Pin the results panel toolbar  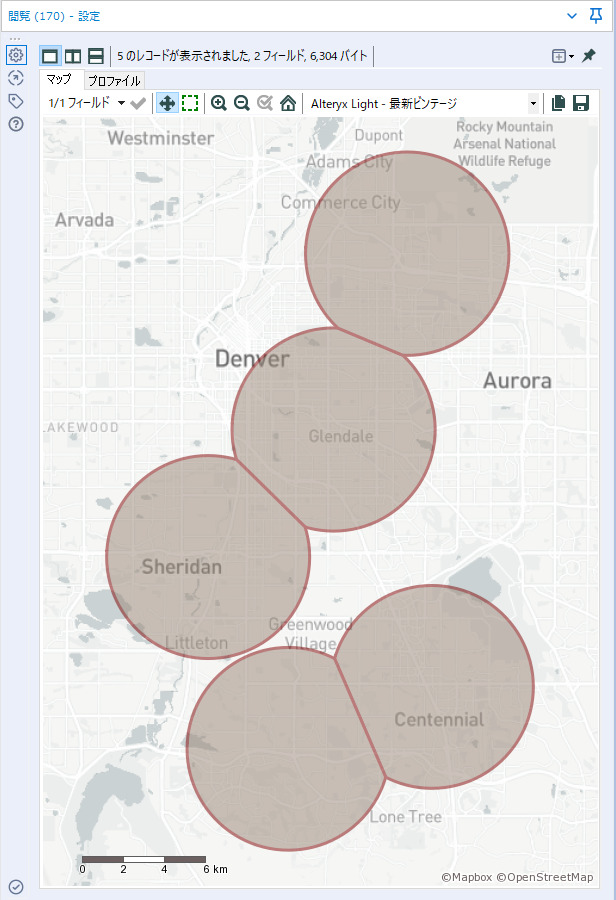[x=589, y=56]
